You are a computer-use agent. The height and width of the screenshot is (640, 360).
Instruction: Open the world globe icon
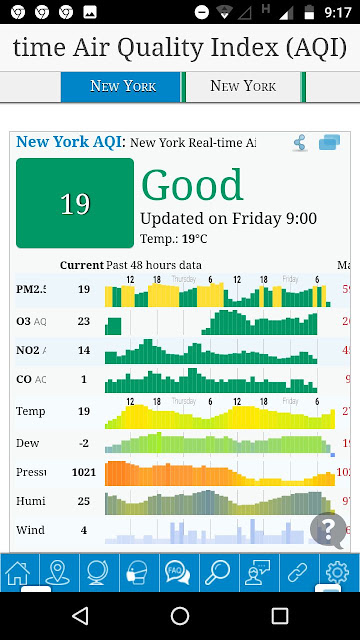[x=98, y=573]
